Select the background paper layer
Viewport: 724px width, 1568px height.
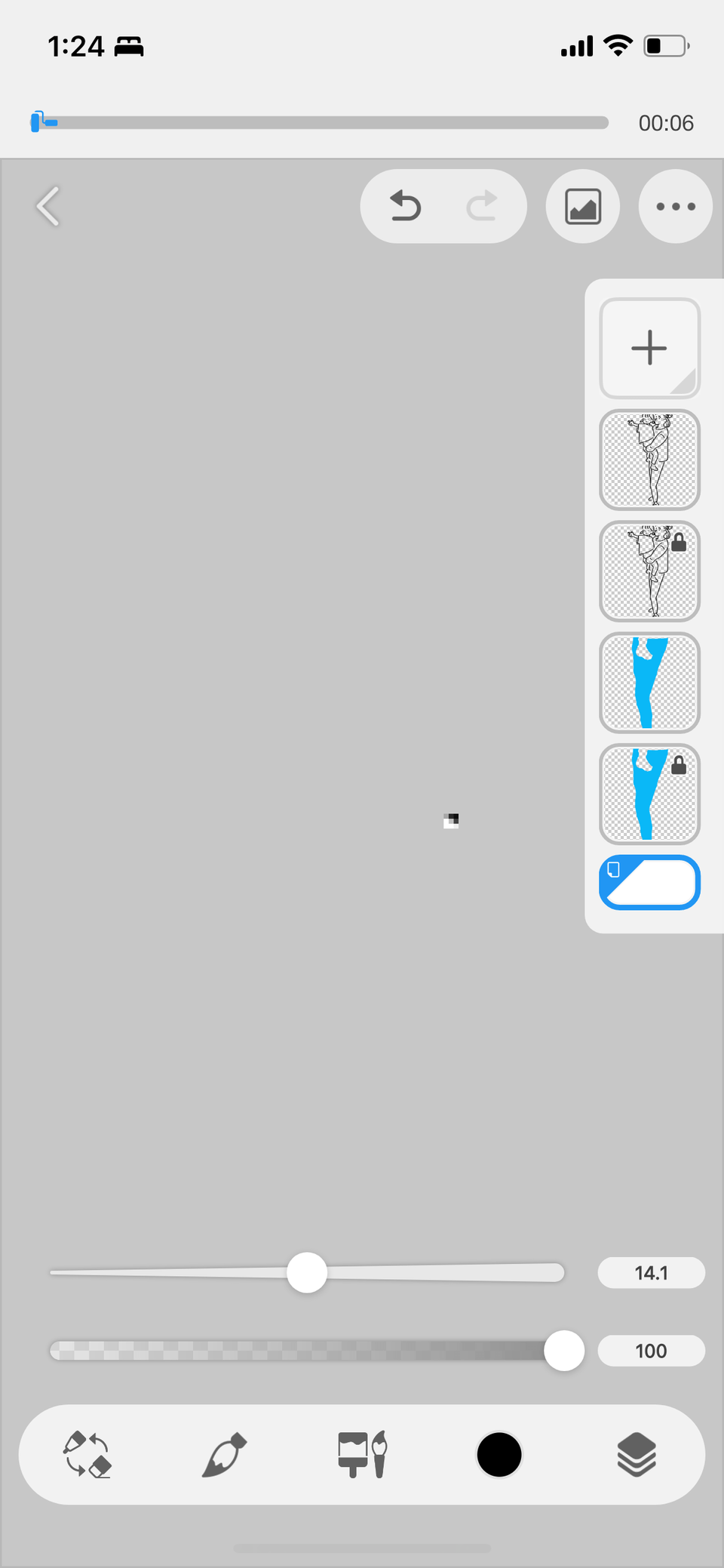pos(649,882)
